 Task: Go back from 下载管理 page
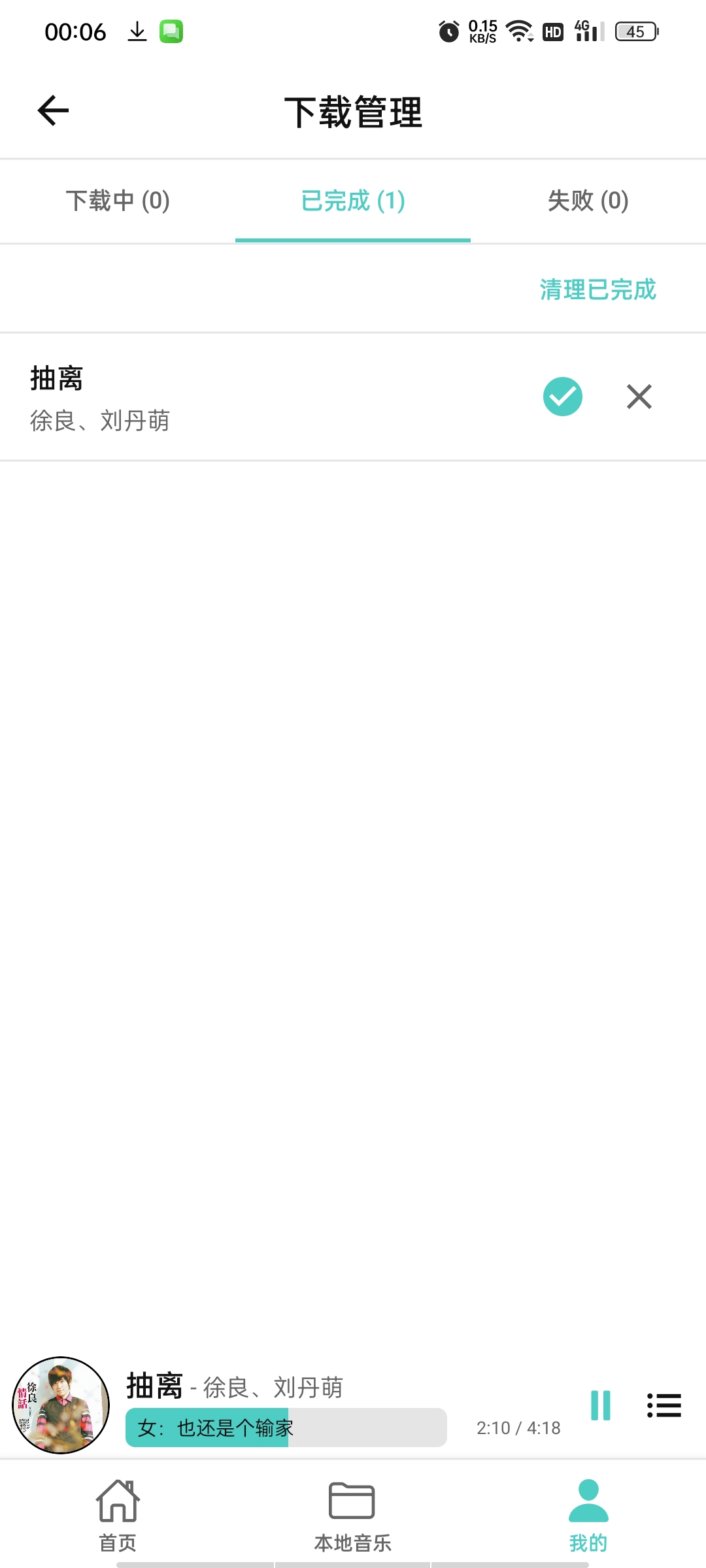click(x=54, y=110)
